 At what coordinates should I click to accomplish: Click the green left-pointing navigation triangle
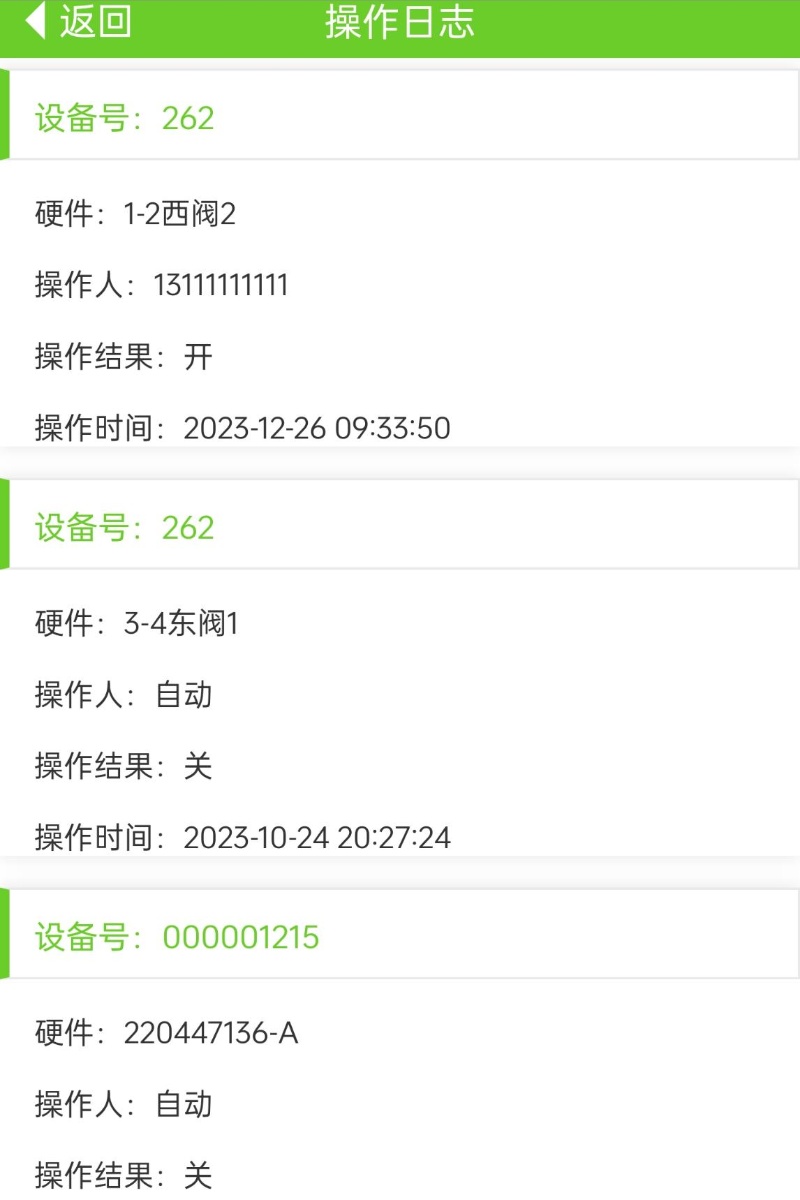click(x=35, y=22)
